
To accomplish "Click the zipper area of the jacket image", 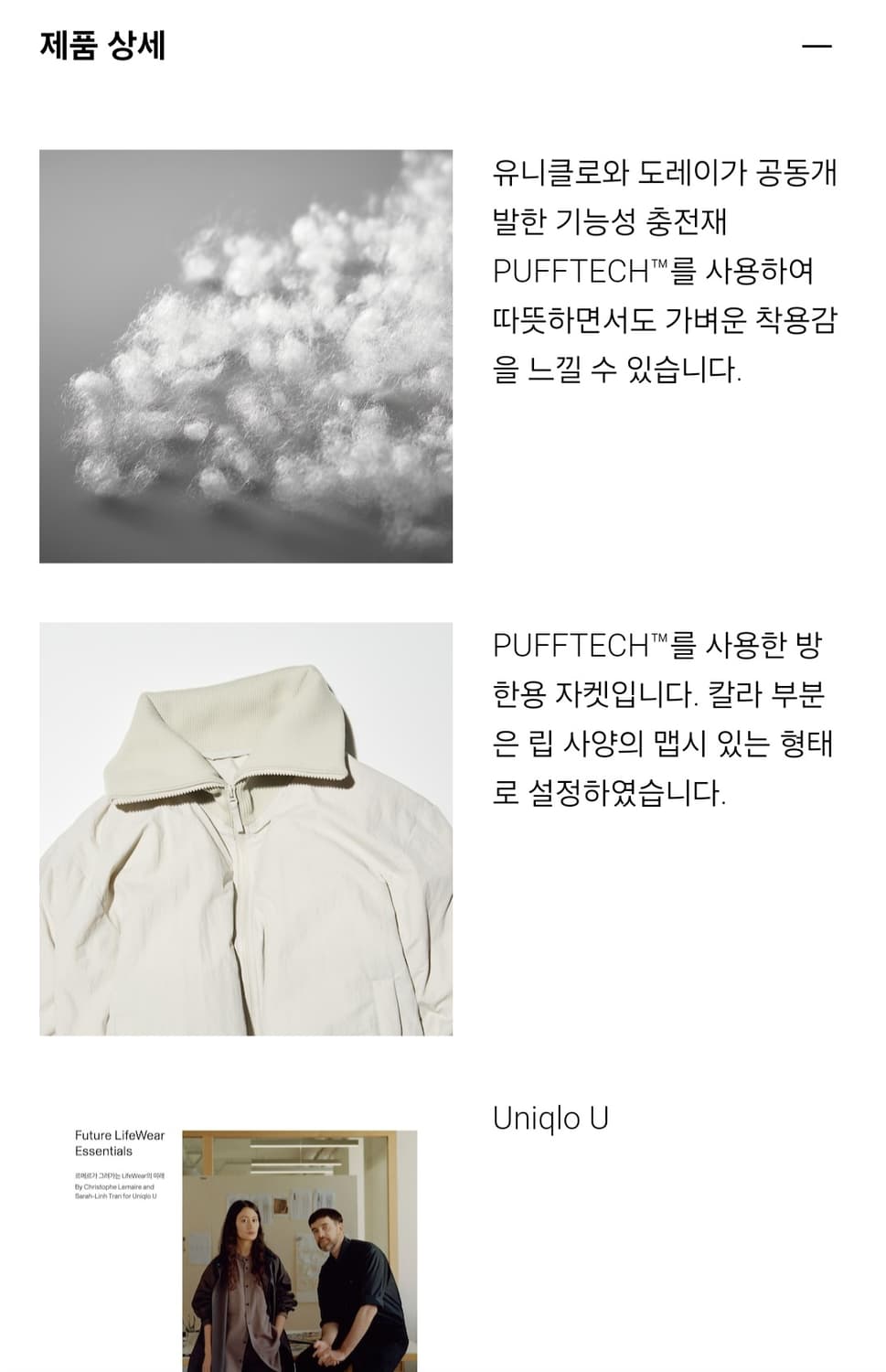I will pos(238,823).
